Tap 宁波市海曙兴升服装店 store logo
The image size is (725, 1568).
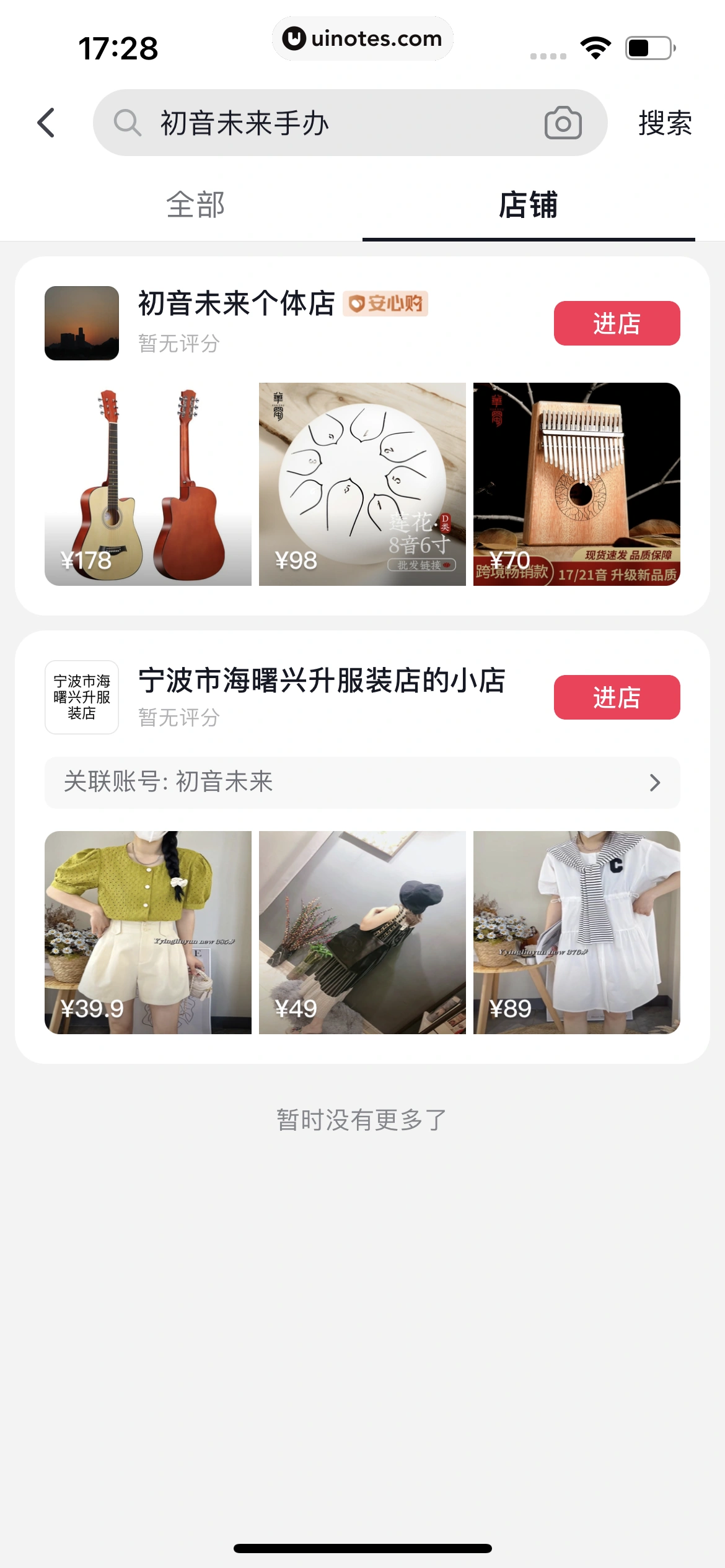point(81,697)
